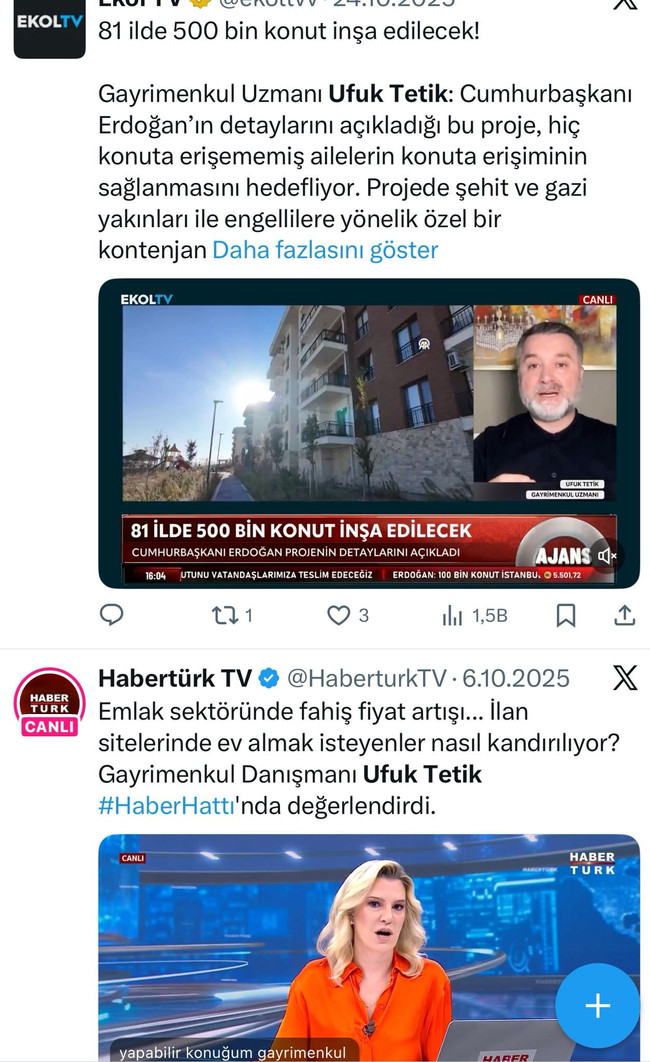The width and height of the screenshot is (650, 1062).
Task: View analytics of Ekol TV tweet
Action: [455, 615]
